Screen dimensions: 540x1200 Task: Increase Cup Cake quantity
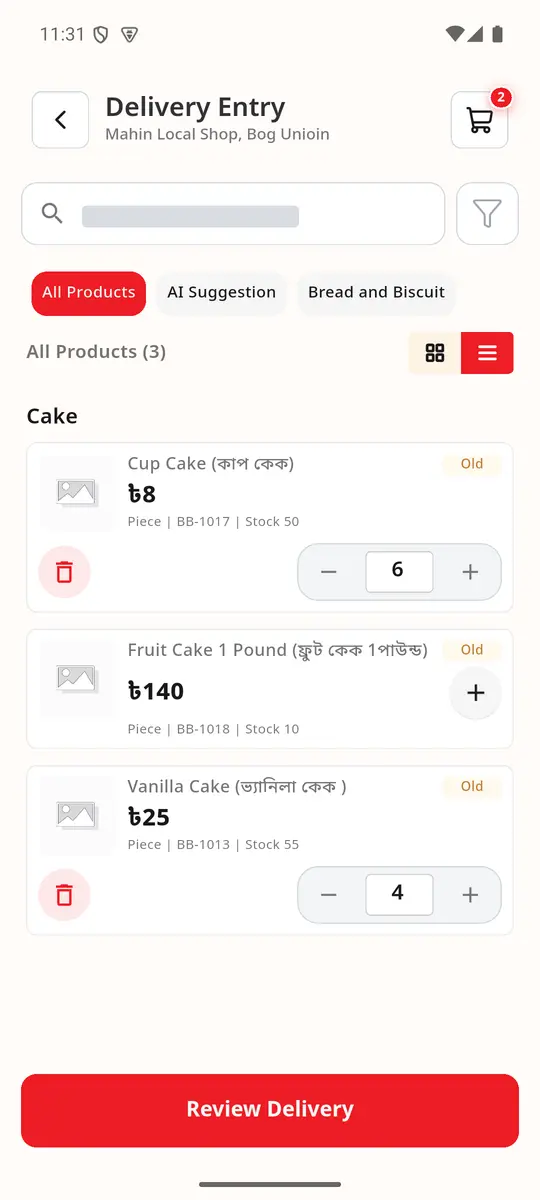tap(470, 572)
